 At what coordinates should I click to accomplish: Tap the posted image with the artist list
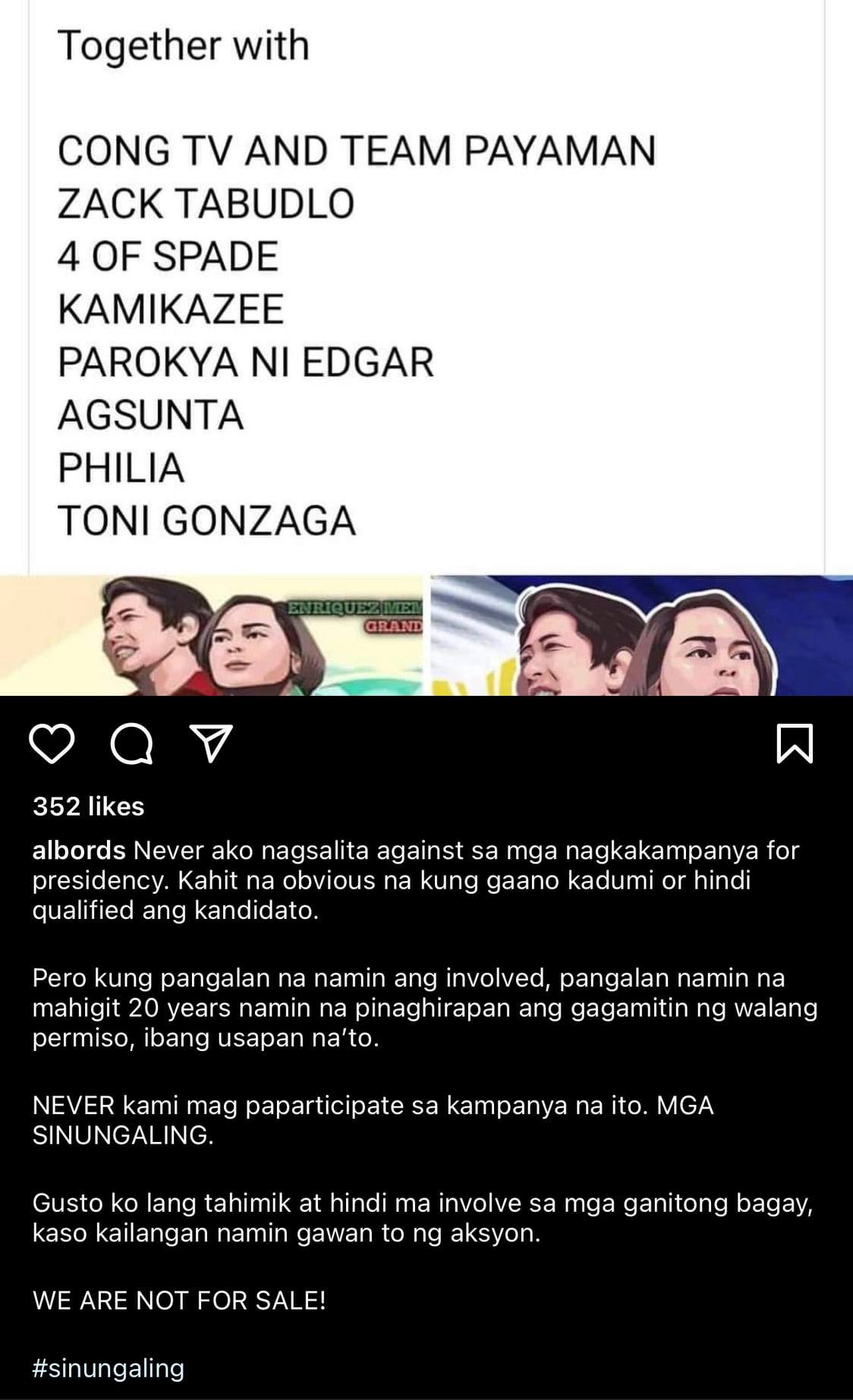point(426,348)
